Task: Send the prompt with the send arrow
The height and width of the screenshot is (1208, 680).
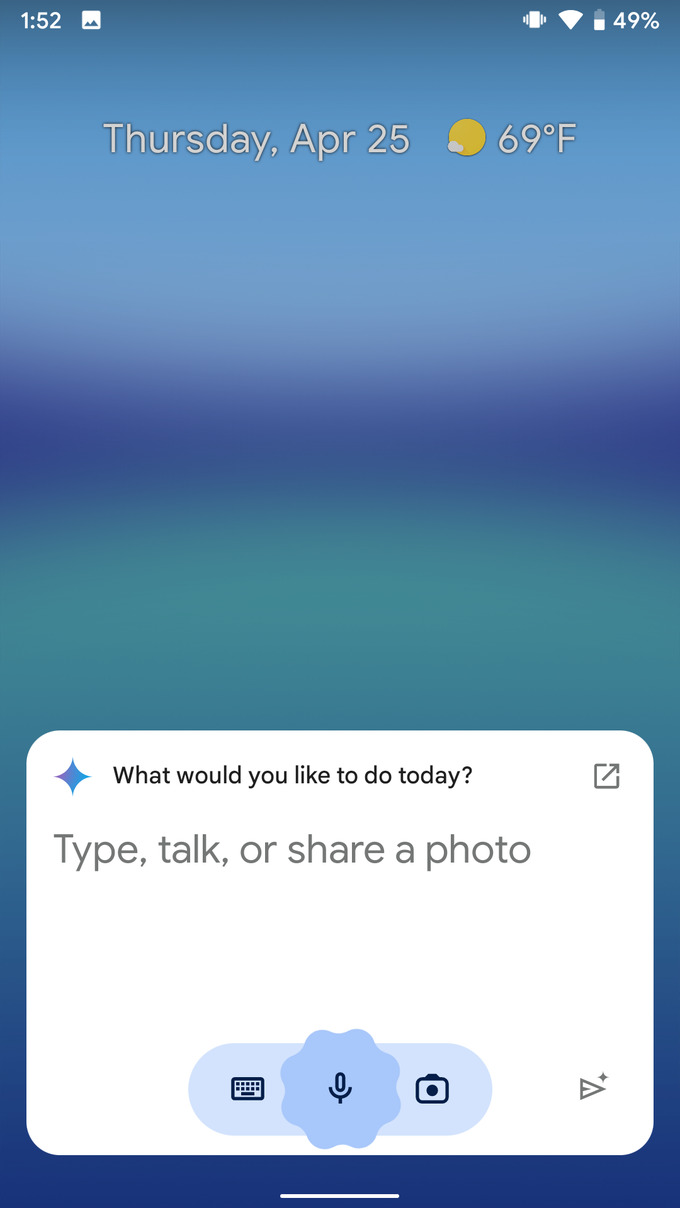Action: click(594, 1088)
